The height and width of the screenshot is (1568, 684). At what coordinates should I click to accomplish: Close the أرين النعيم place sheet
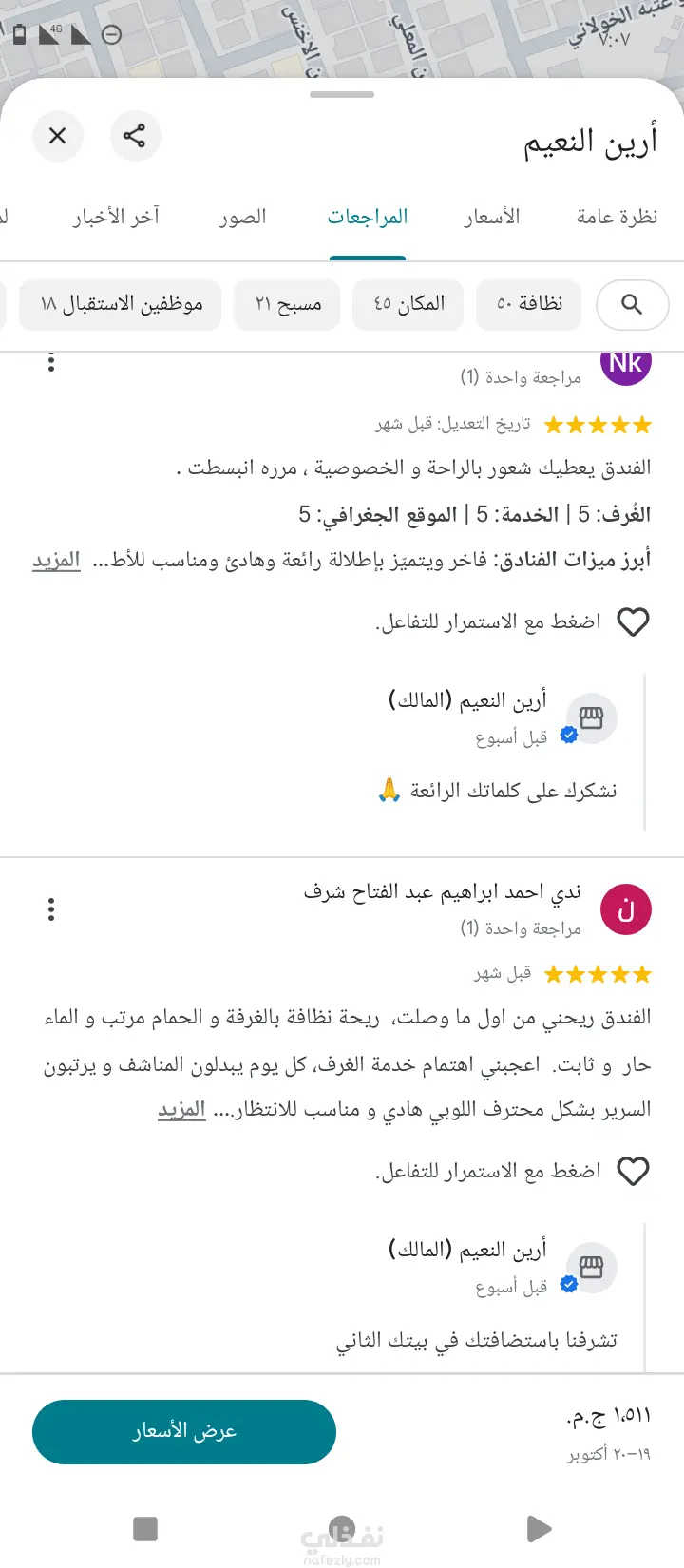pos(58,136)
